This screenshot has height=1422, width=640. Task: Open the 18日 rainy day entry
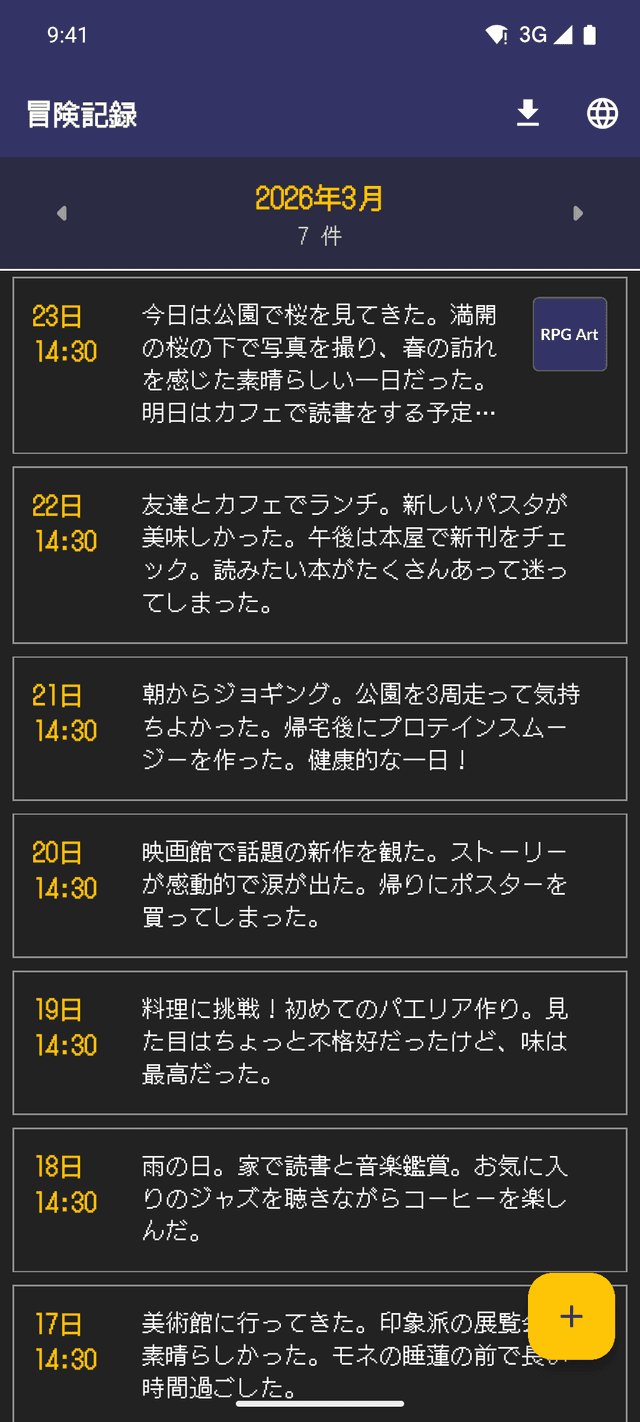coord(320,1200)
